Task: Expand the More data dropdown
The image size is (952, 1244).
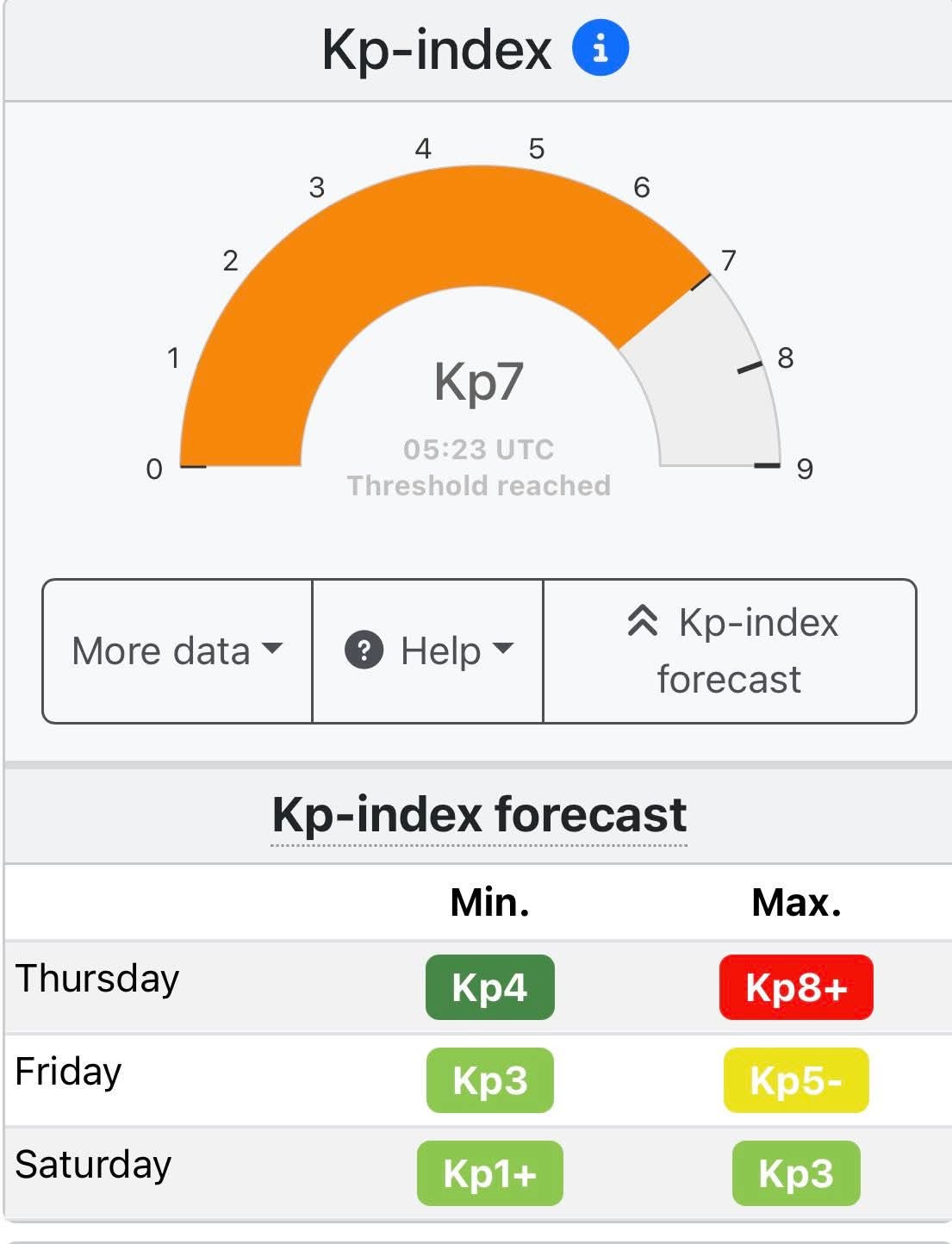Action: (177, 651)
